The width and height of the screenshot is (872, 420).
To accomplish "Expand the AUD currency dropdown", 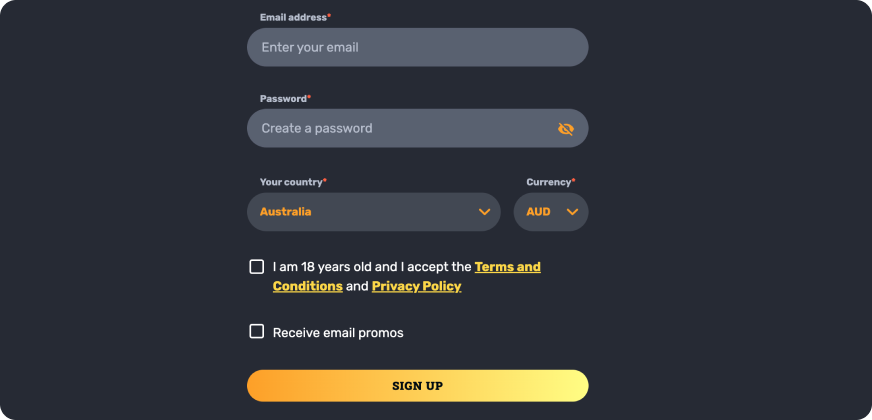I will click(x=551, y=212).
